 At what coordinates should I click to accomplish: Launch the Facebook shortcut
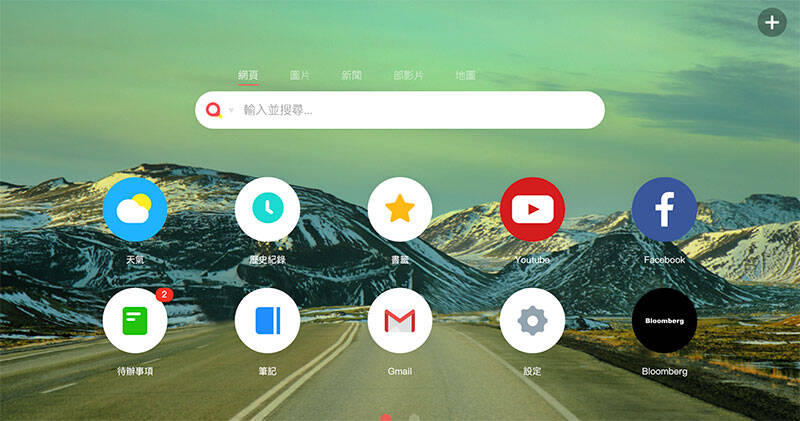[664, 209]
